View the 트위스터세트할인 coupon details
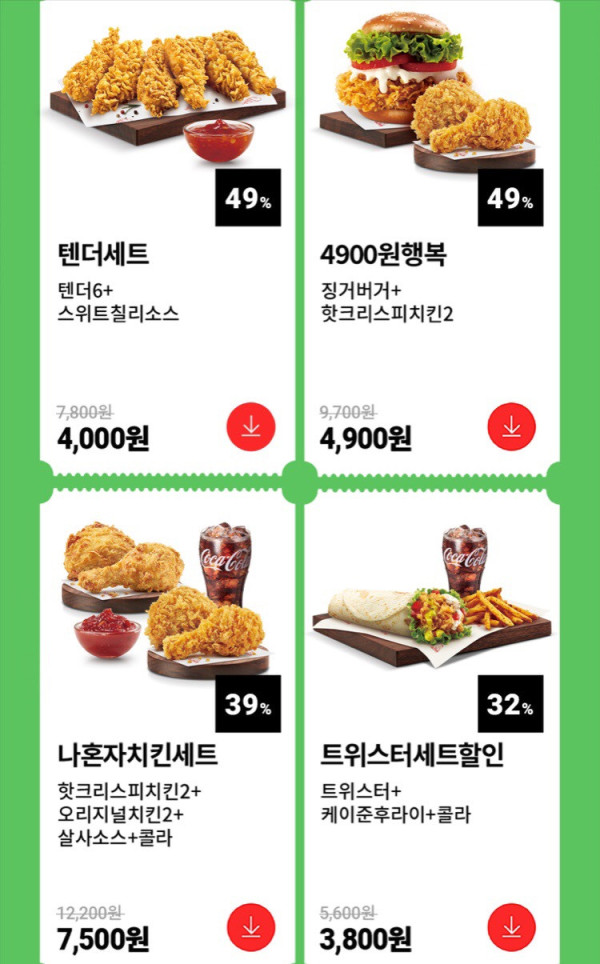This screenshot has height=964, width=600. (411, 754)
